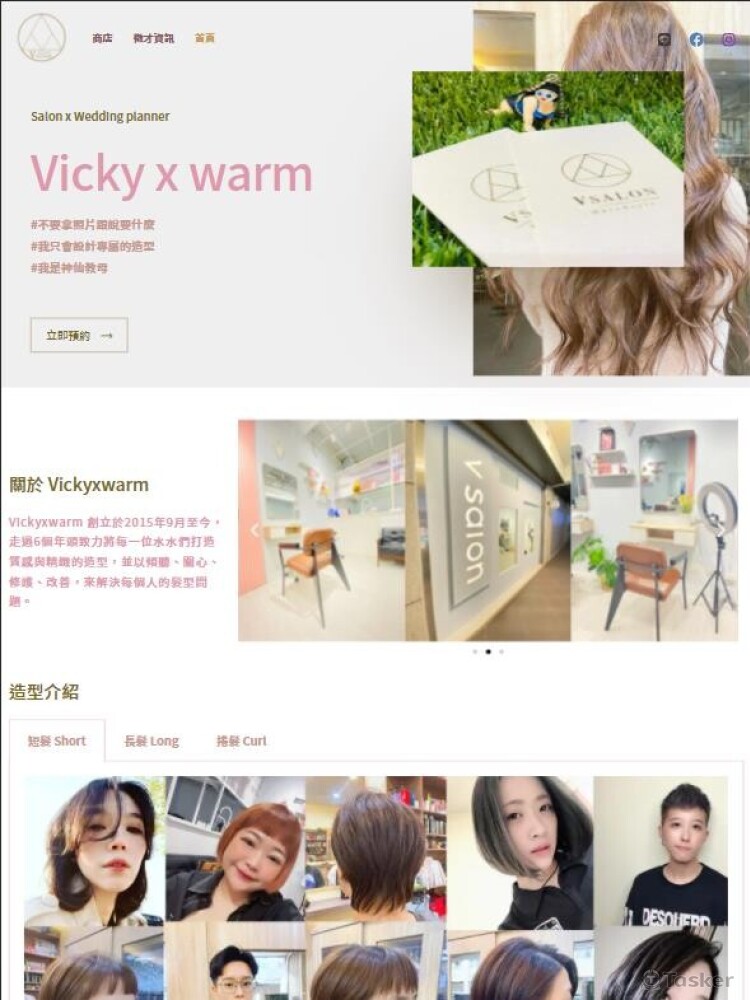
Task: Open the 商店 shop page
Action: tap(102, 38)
